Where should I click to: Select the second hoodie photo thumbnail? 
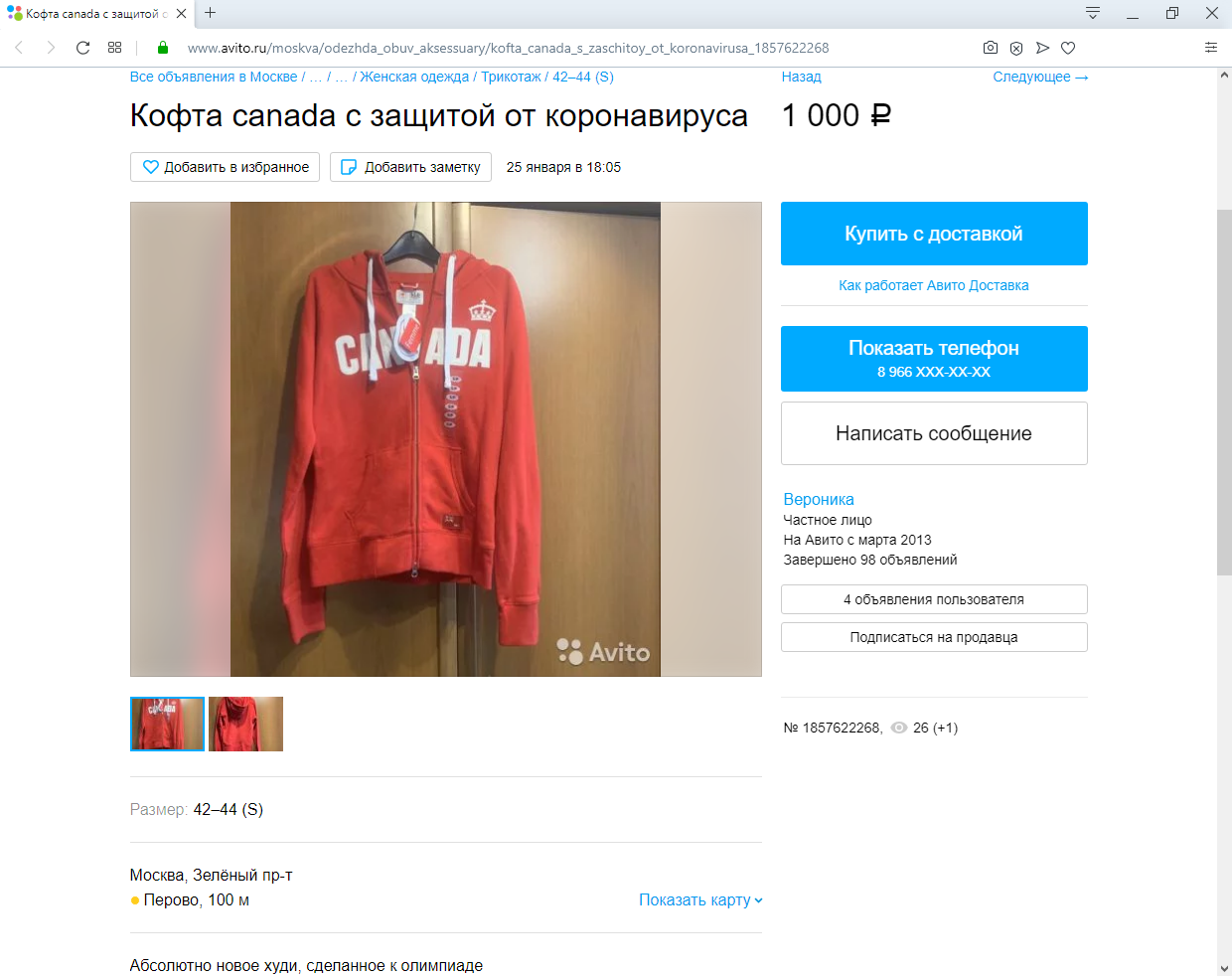pyautogui.click(x=245, y=724)
